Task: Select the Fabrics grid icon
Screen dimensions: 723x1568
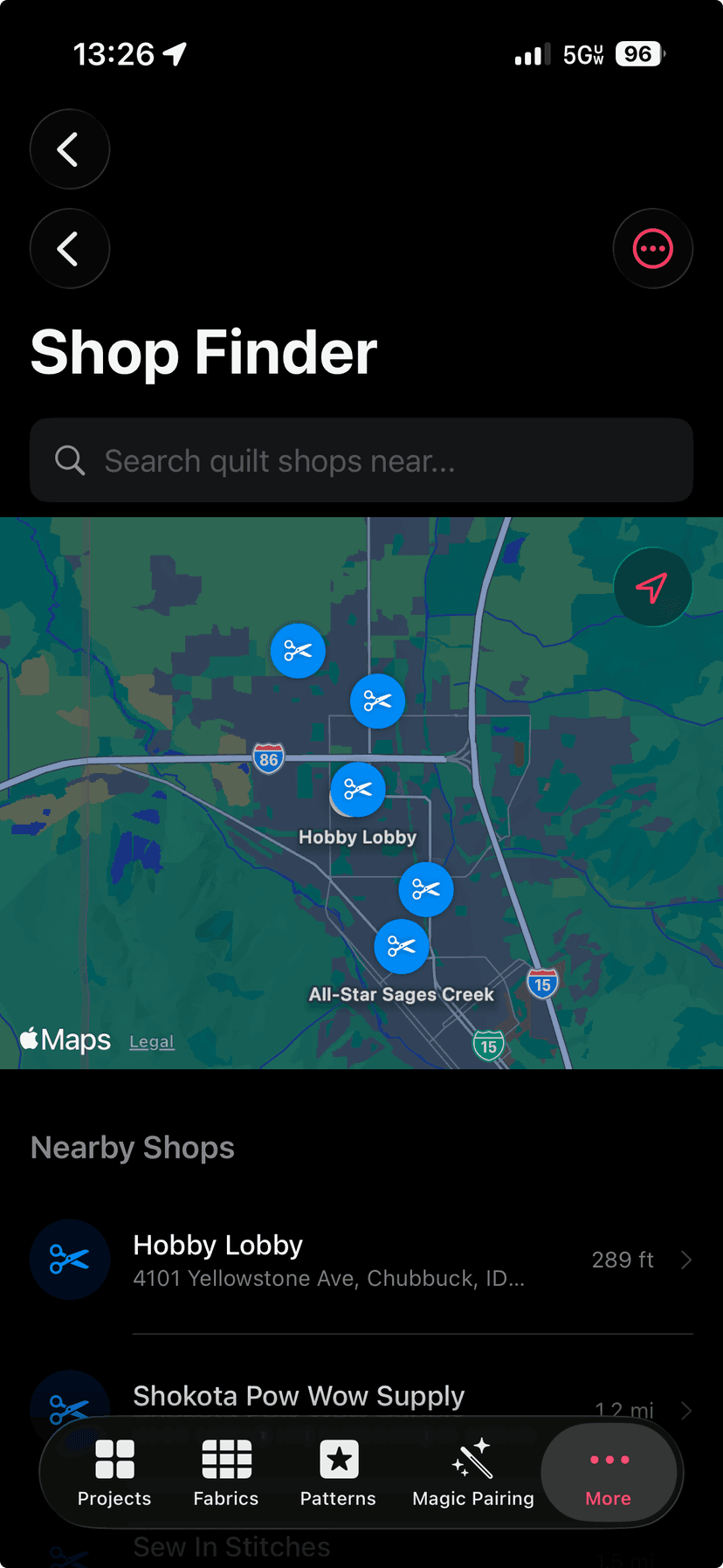Action: click(x=225, y=1459)
